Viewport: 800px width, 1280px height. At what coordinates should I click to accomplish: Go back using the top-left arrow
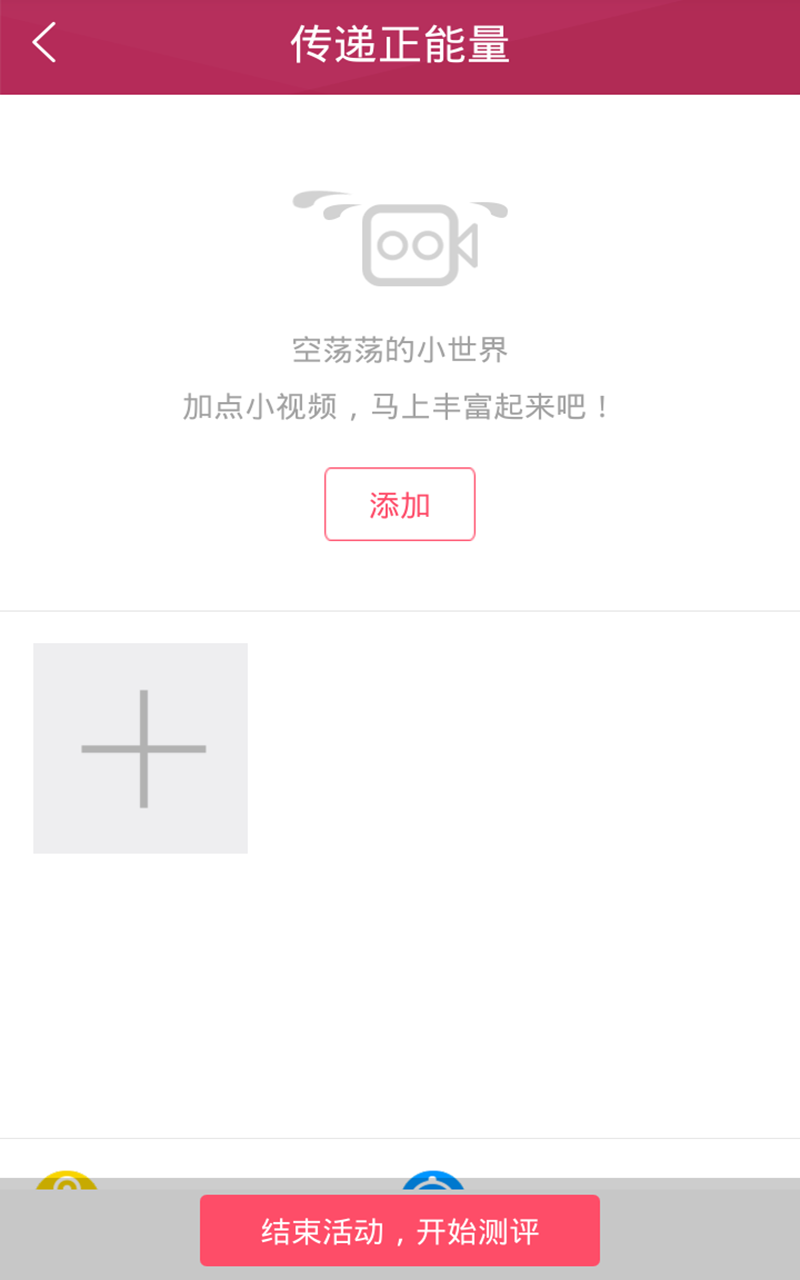[x=44, y=44]
